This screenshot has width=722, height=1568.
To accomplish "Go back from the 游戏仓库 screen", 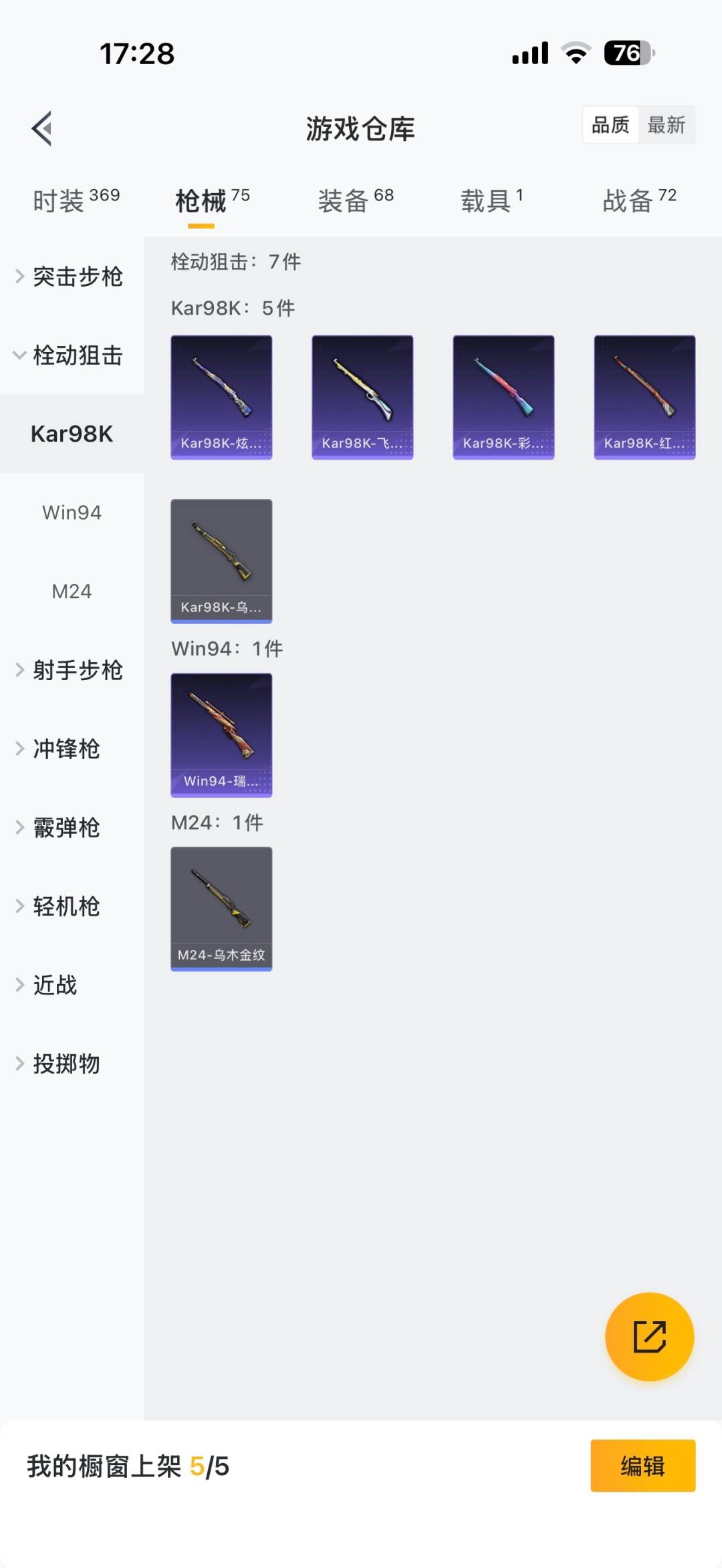I will [x=42, y=128].
